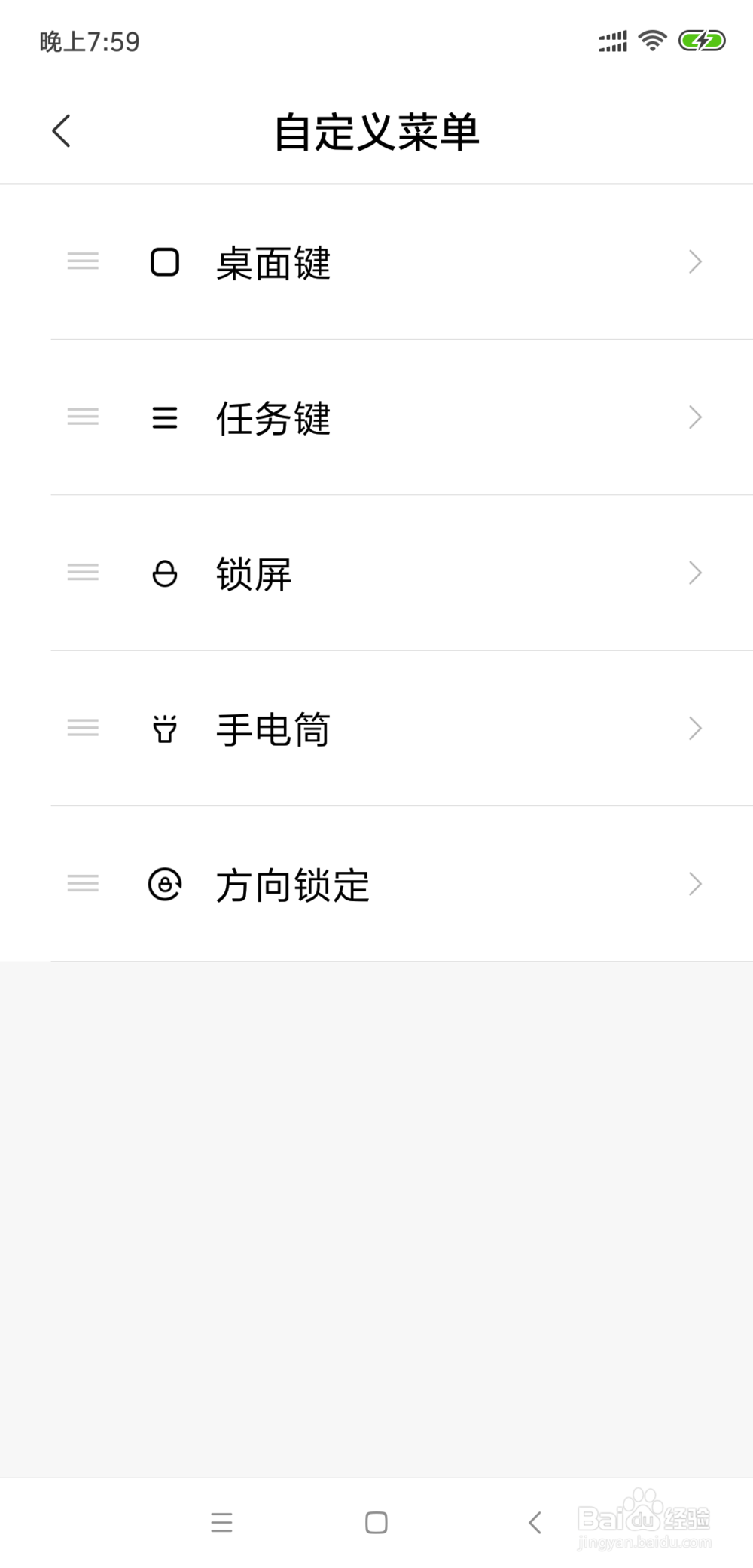Open recent apps from navigation bar
753x1568 pixels.
221,1522
